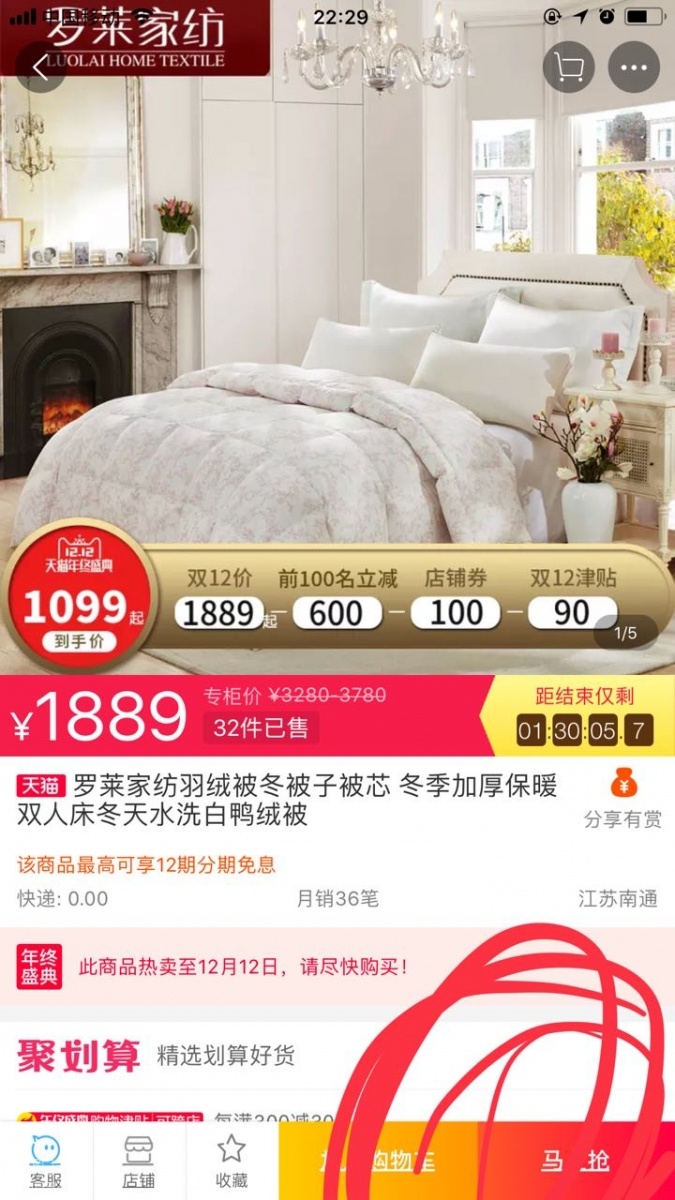Add this item to 收藏 favorites
The image size is (675, 1200).
[x=231, y=1162]
